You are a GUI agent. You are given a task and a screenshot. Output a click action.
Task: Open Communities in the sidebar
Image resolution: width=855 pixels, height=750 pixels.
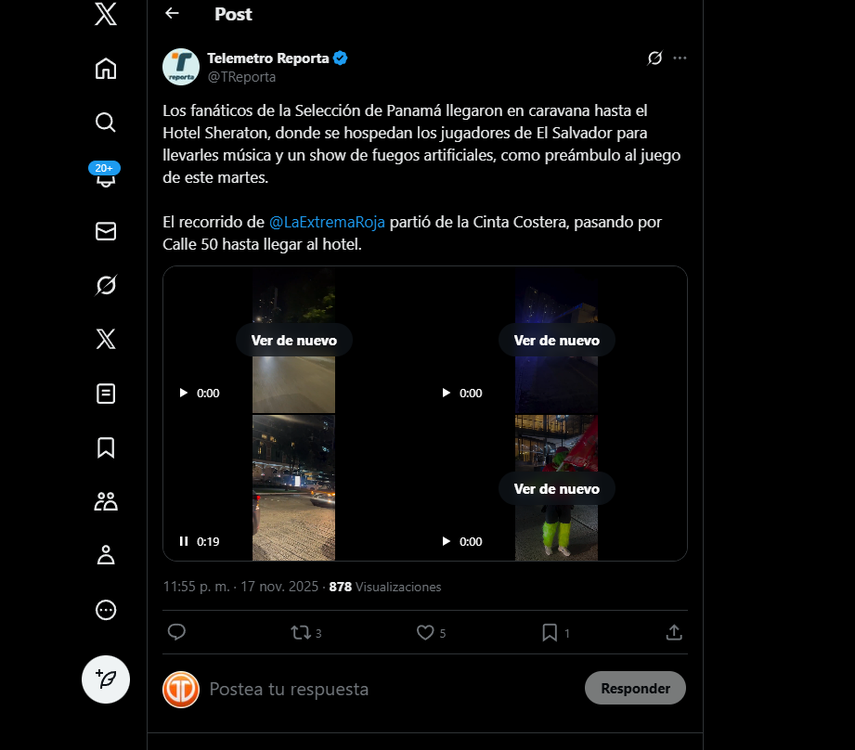pos(105,502)
